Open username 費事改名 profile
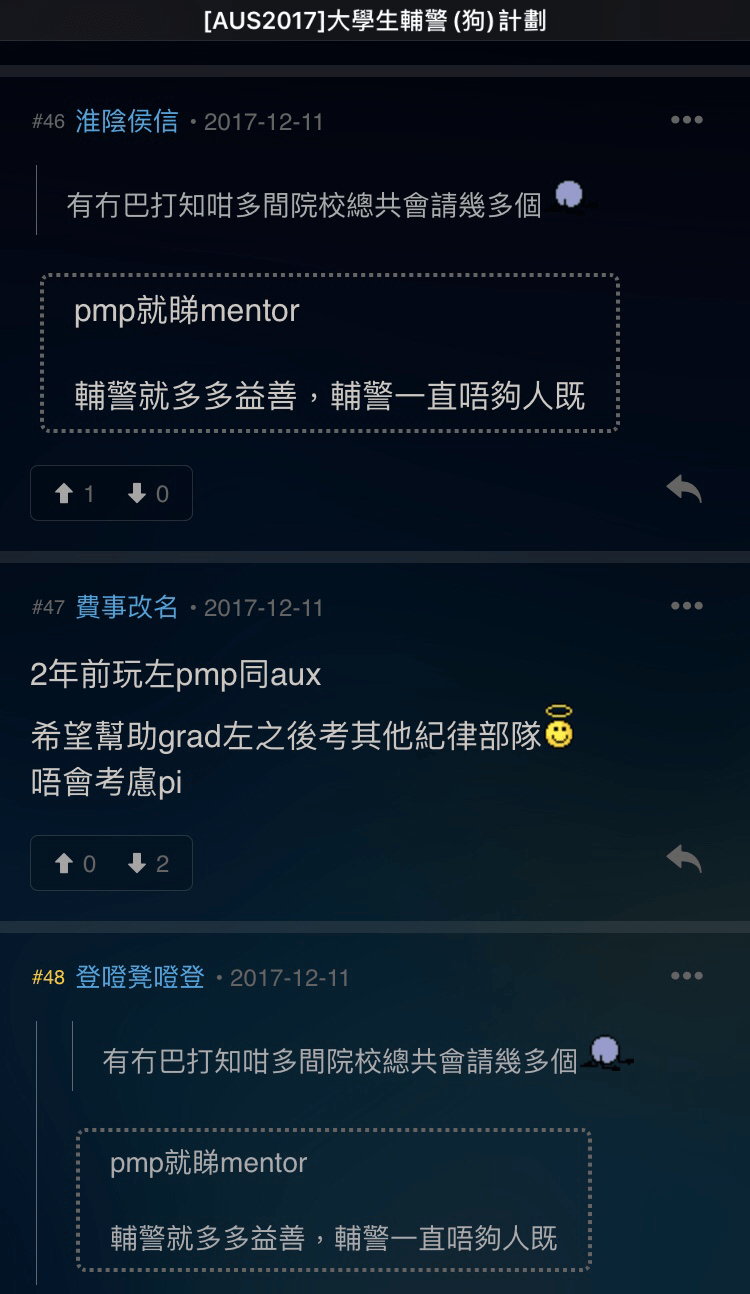 point(127,607)
